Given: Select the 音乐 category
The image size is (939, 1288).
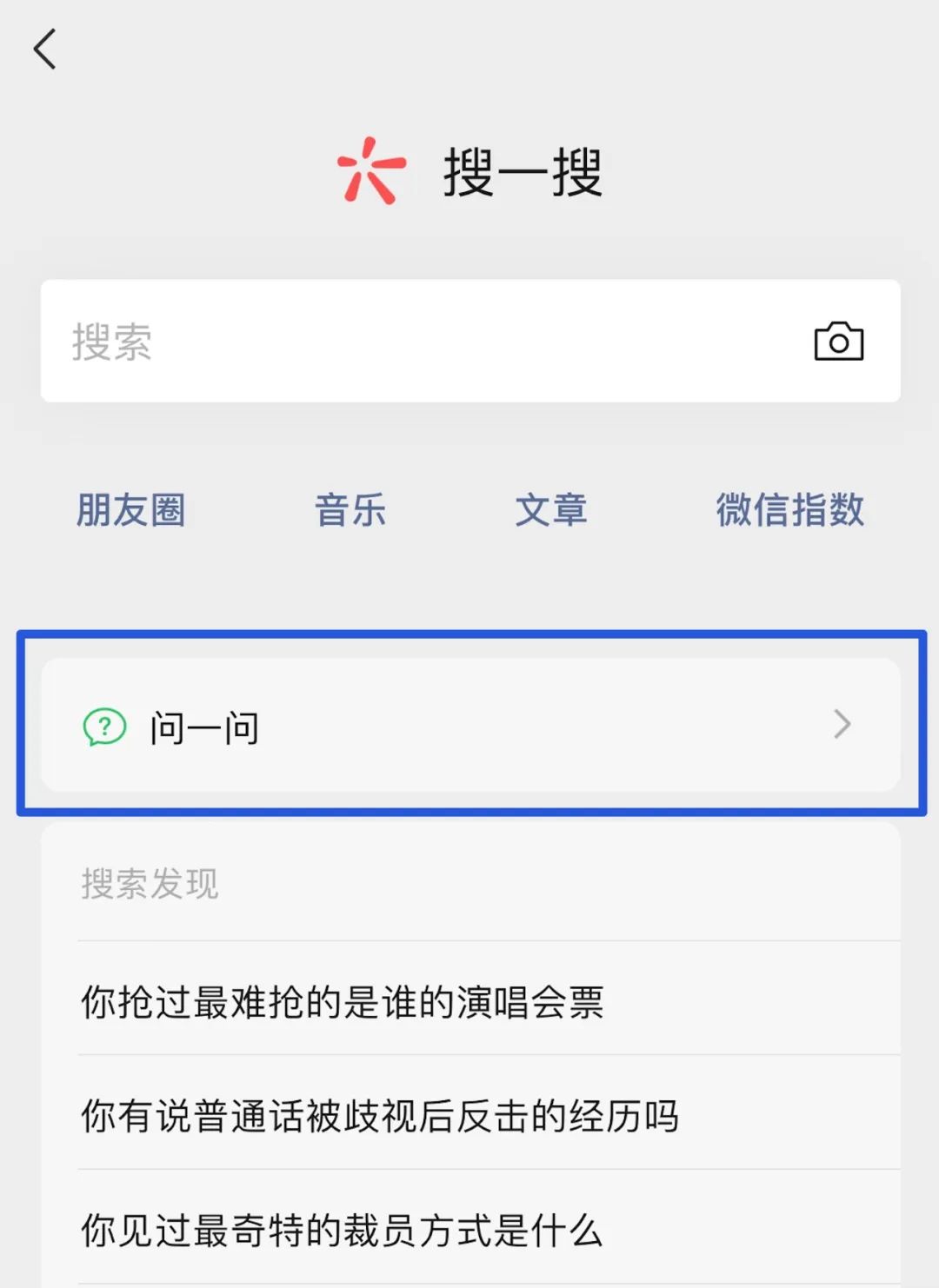Looking at the screenshot, I should point(351,512).
